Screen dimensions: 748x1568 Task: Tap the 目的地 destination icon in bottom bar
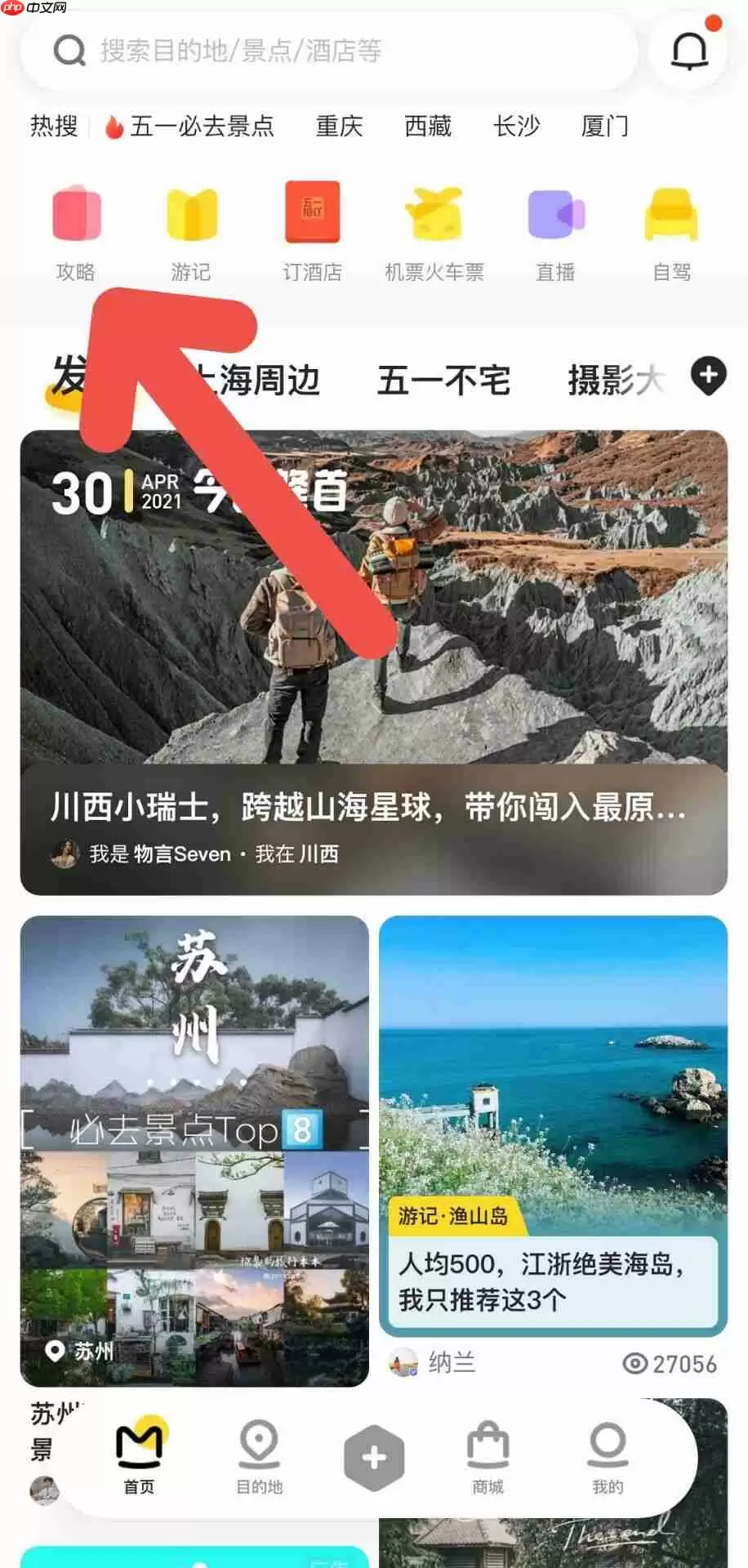tap(260, 1462)
